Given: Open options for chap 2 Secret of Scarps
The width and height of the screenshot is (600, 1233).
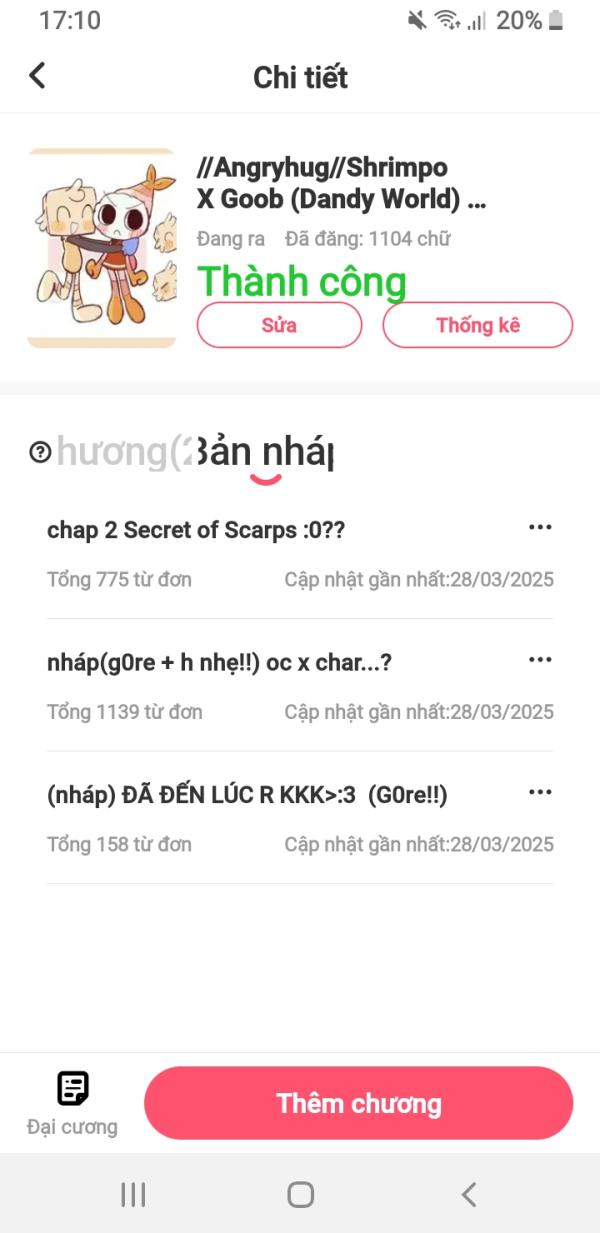Looking at the screenshot, I should click(x=539, y=527).
